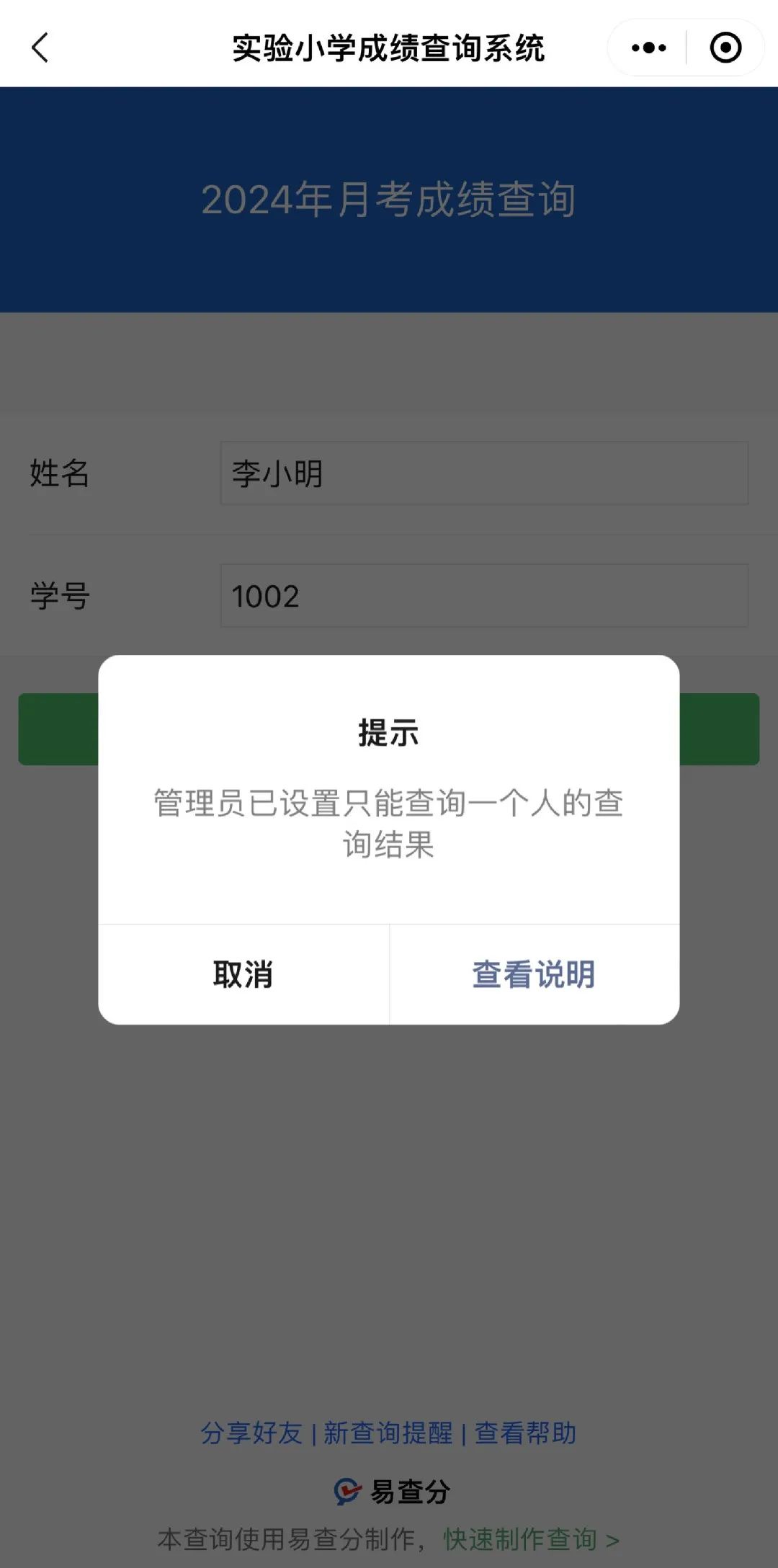
Task: Open the mini program three-dots menu
Action: [x=648, y=48]
